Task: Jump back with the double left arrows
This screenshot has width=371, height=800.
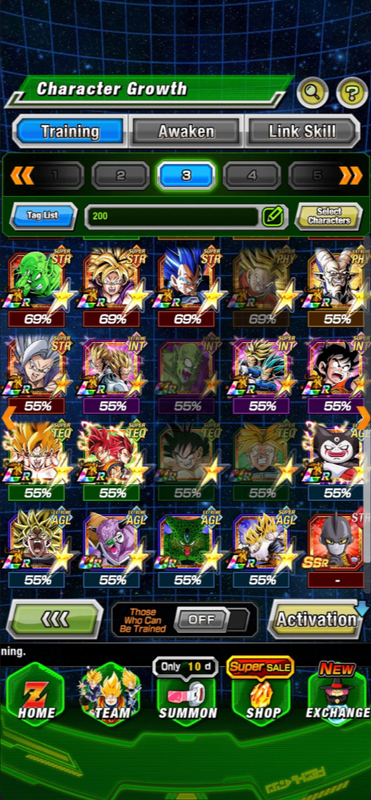Action: point(21,176)
